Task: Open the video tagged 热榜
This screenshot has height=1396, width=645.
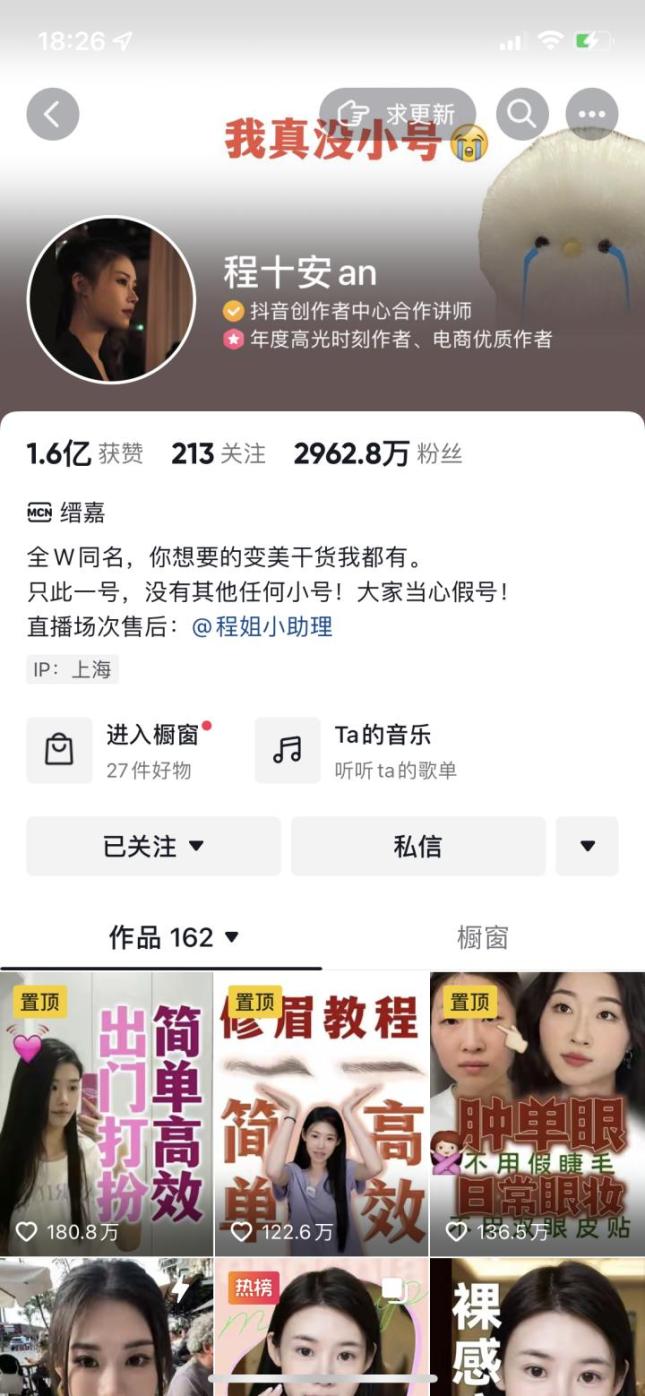Action: pos(321,1328)
